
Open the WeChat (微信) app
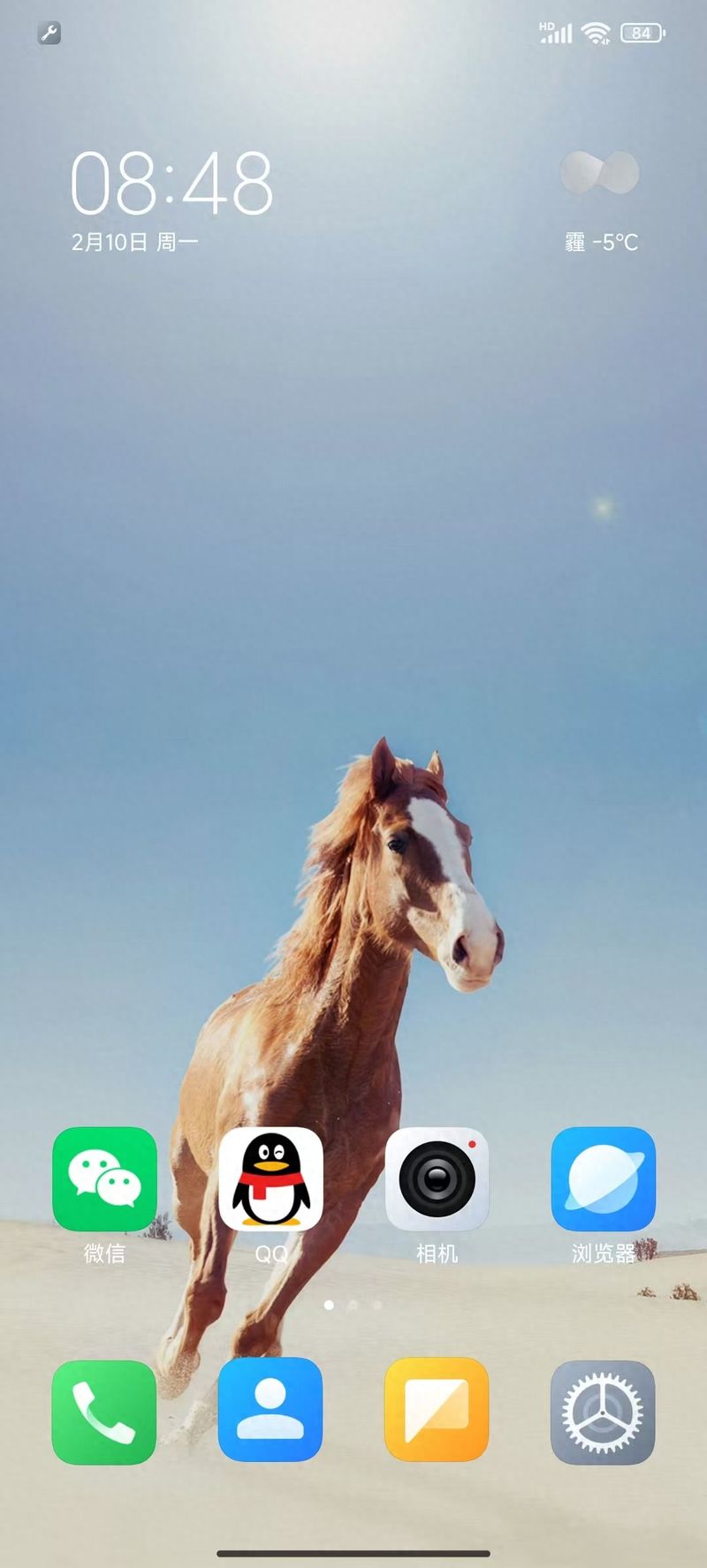(x=104, y=1178)
